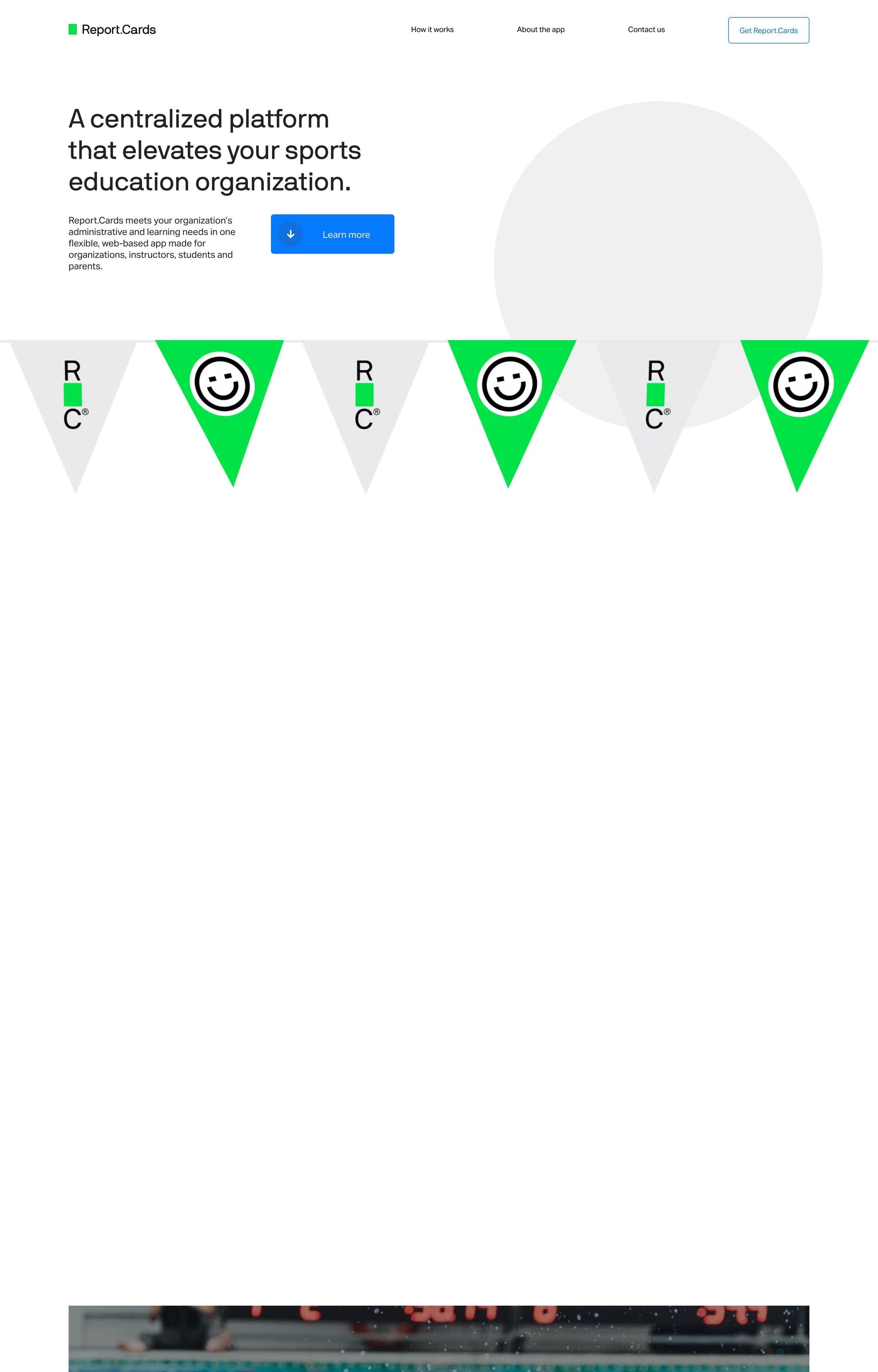The image size is (878, 1372).
Task: Tap the Get Report.Cards button
Action: click(x=768, y=30)
